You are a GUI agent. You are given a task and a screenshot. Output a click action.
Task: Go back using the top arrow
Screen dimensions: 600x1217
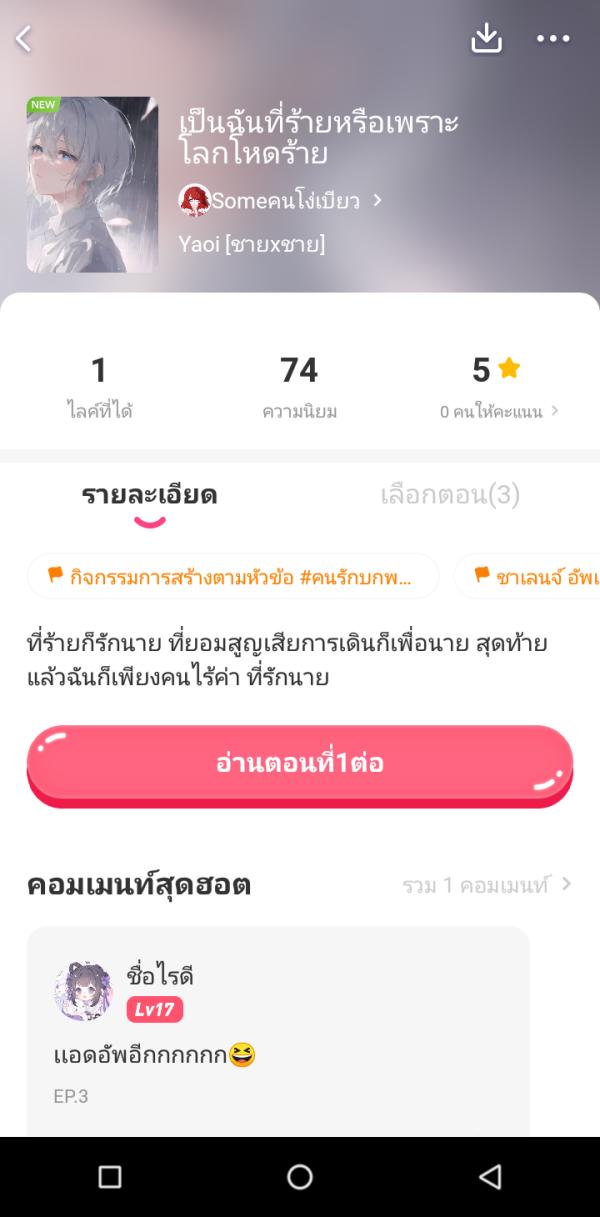(x=24, y=39)
